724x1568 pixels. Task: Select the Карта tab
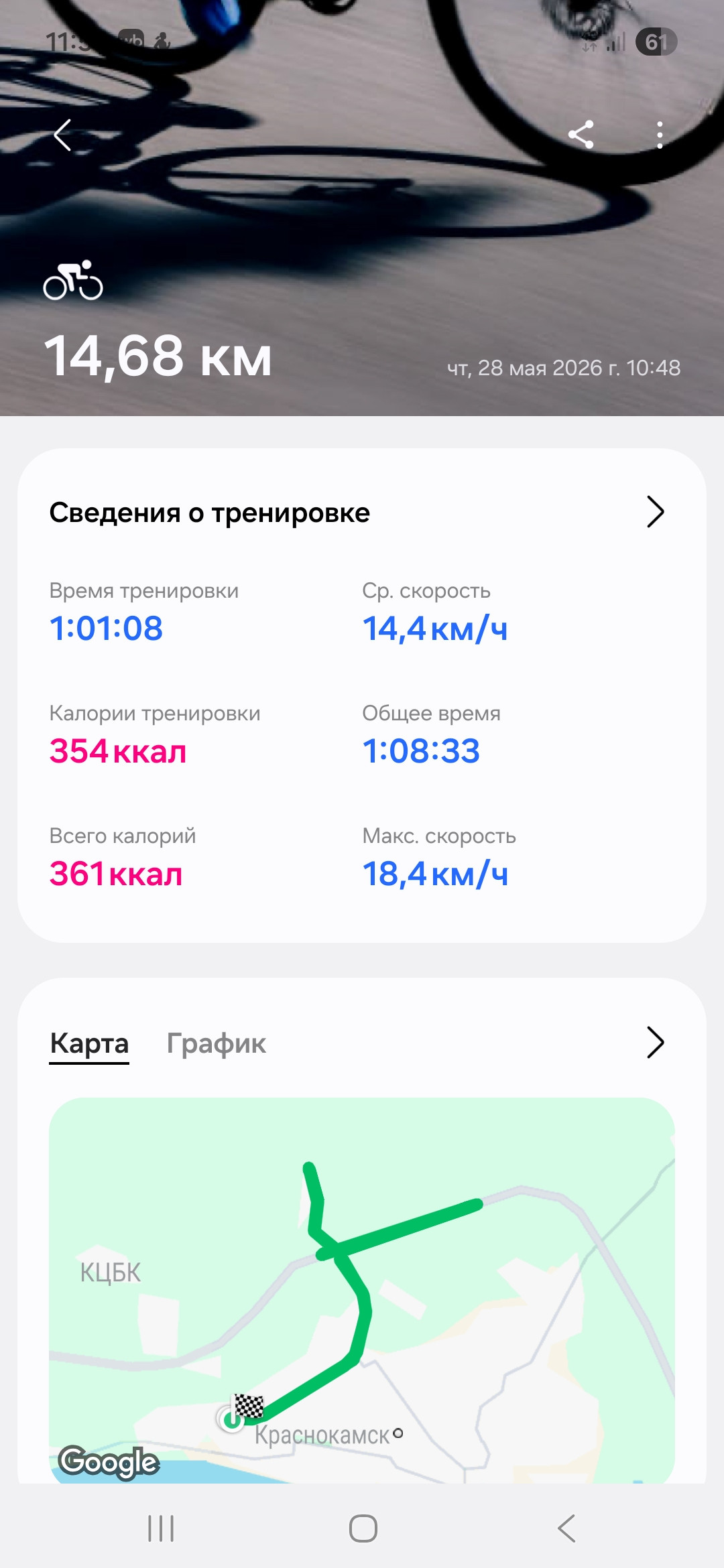click(x=89, y=1043)
